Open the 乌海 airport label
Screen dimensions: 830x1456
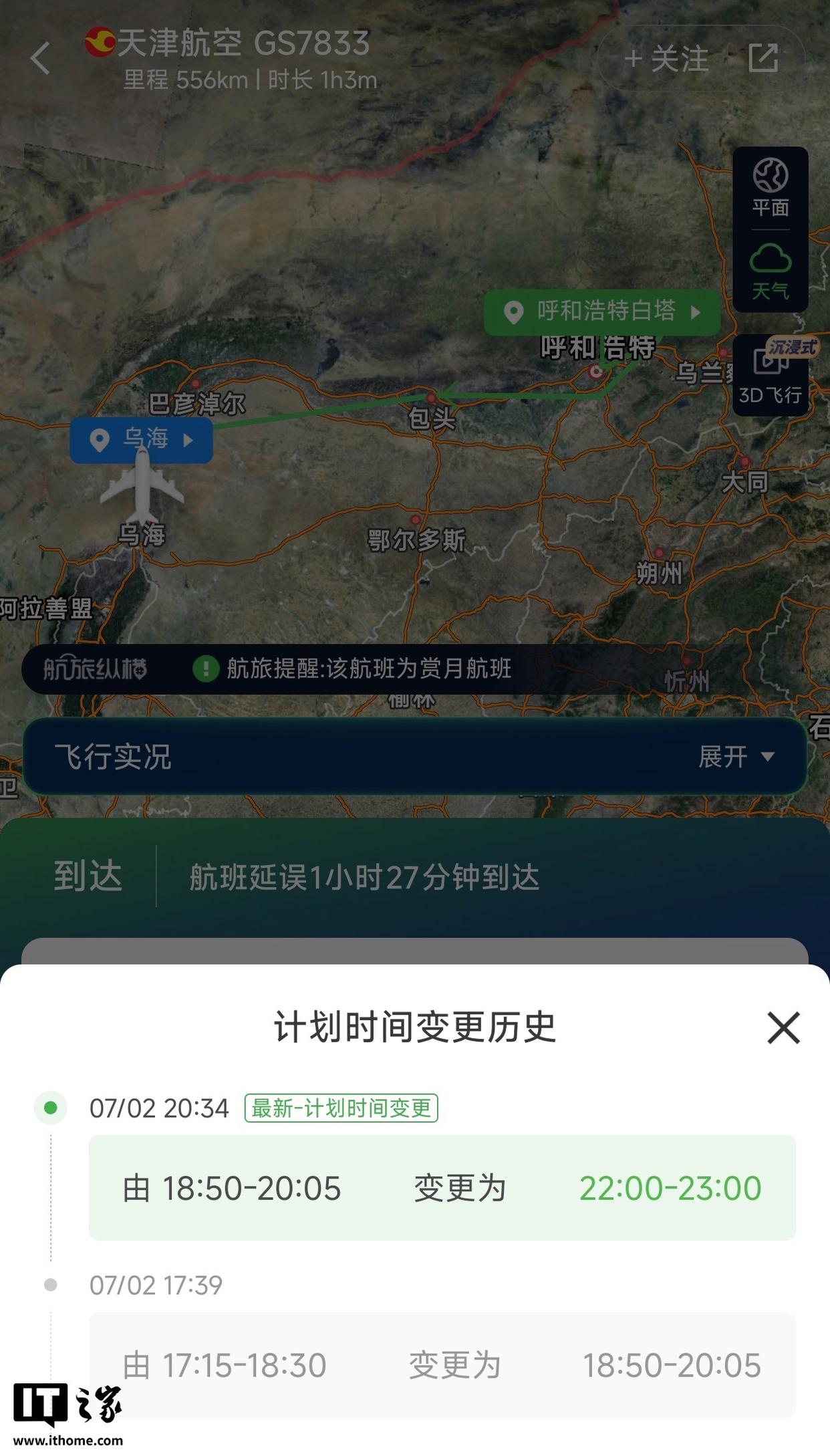(x=142, y=440)
